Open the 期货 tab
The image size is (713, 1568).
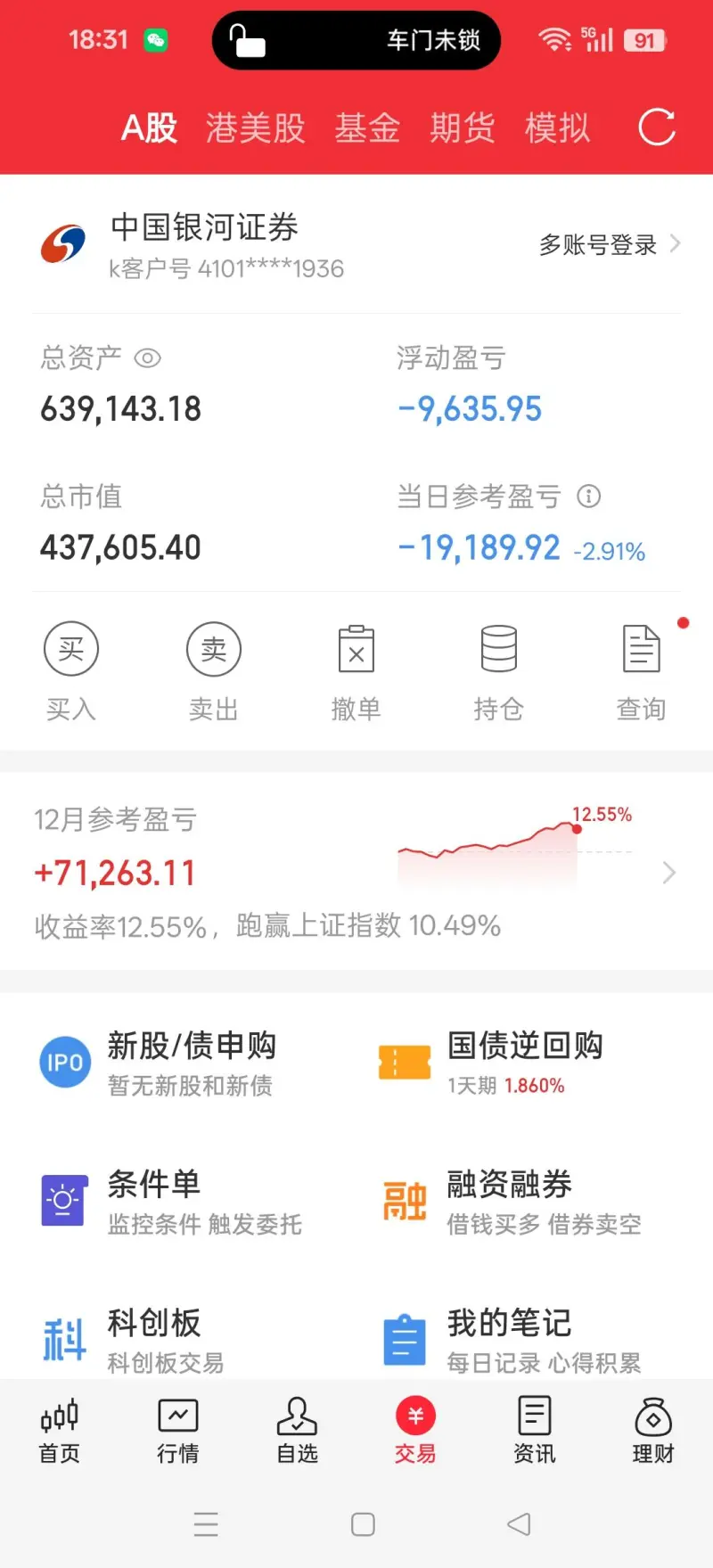point(462,128)
